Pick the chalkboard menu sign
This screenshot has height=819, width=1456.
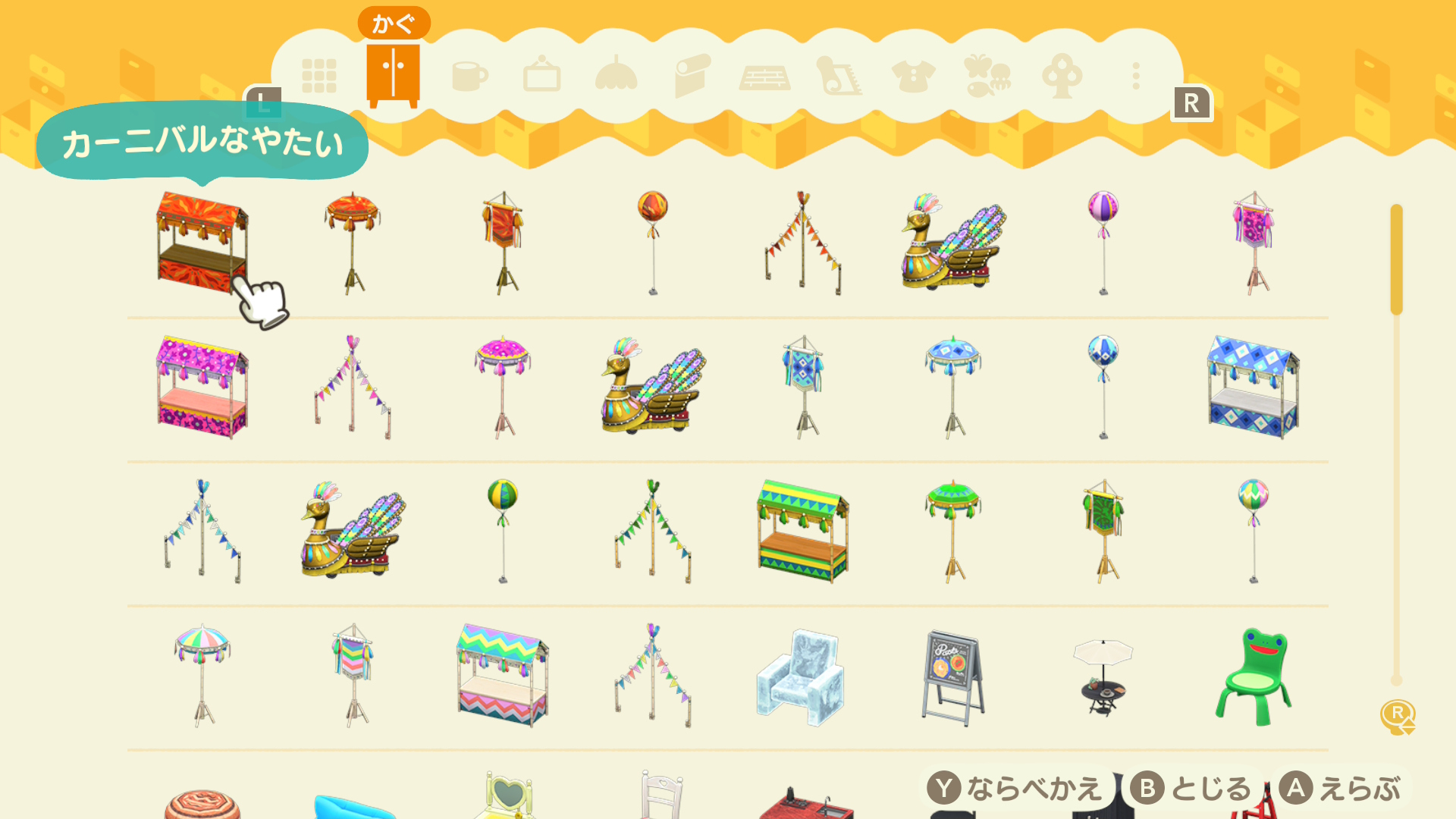click(952, 676)
